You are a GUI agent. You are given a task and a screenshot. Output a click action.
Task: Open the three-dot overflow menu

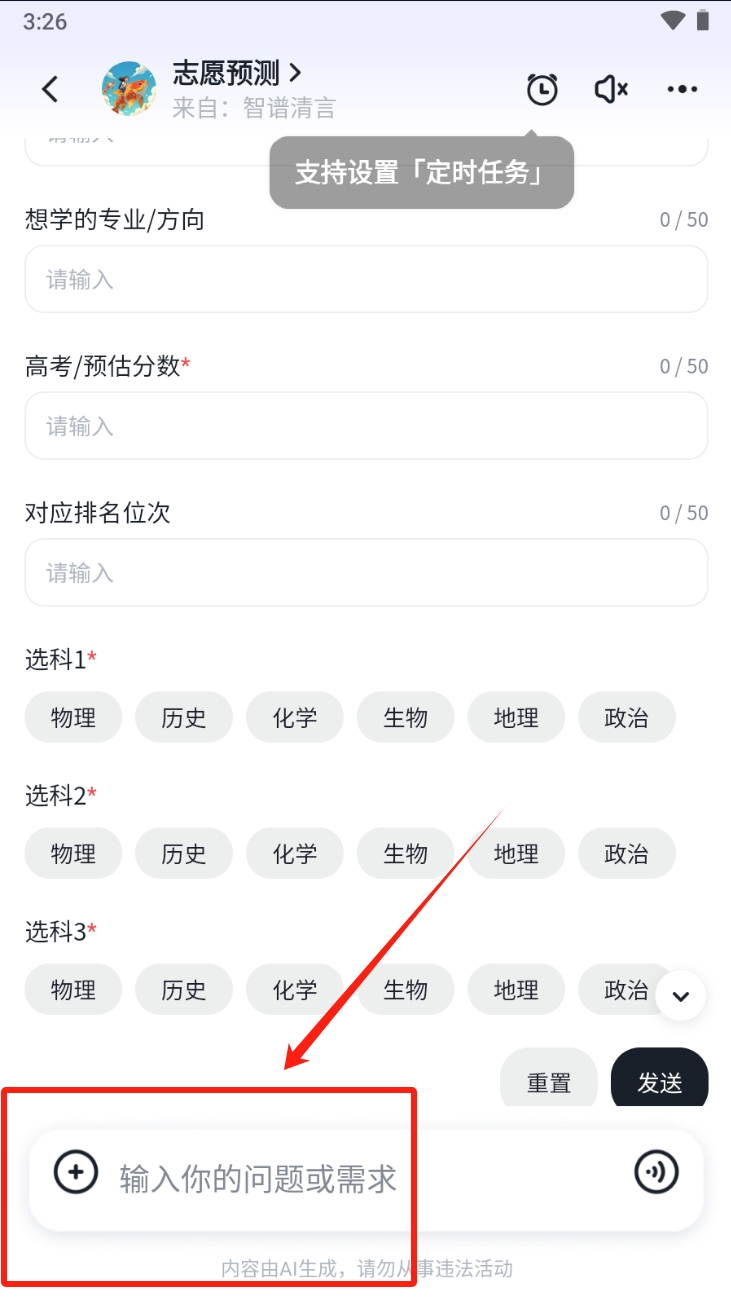pos(682,89)
